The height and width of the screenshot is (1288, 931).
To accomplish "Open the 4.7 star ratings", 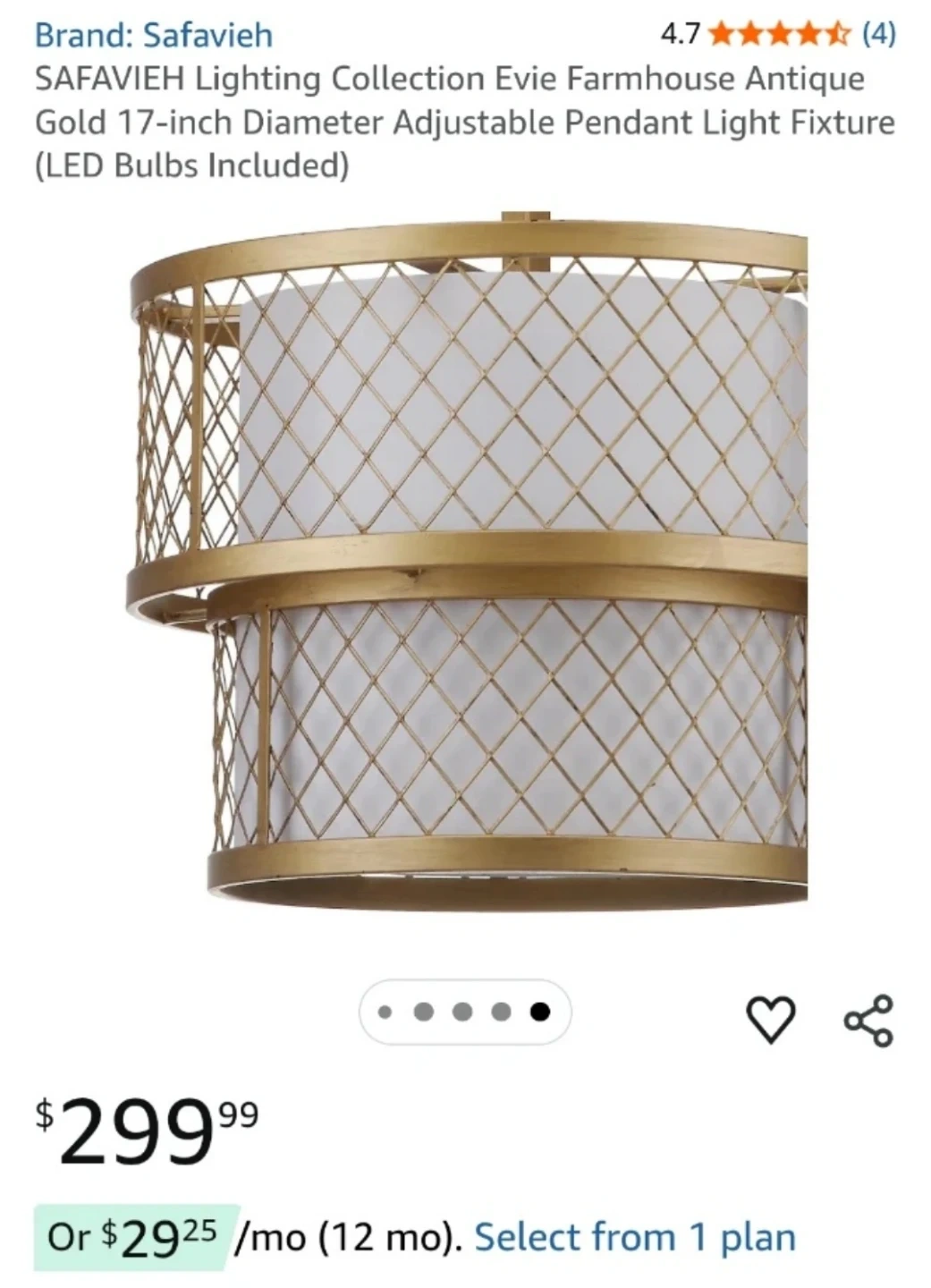I will pos(776,35).
